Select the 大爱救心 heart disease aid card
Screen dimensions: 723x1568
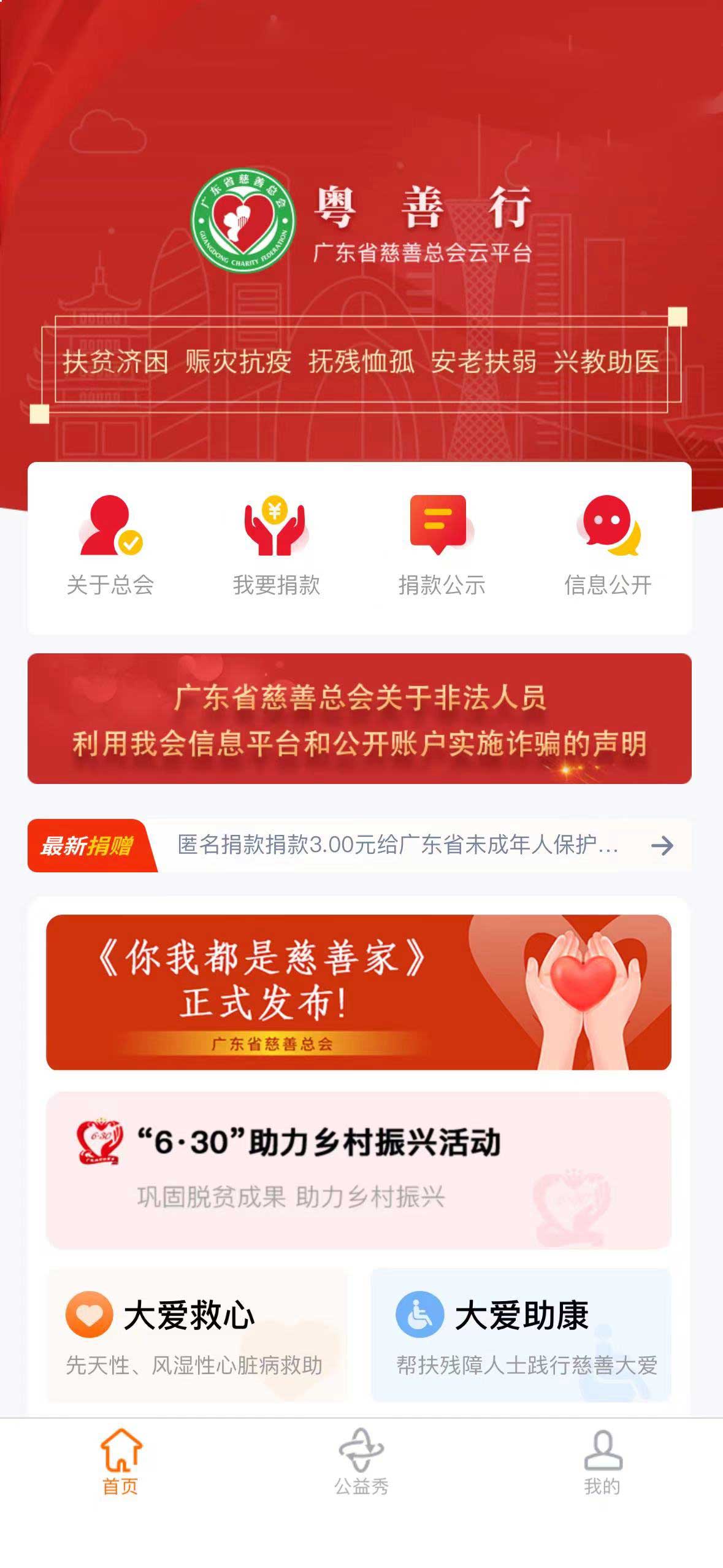click(x=197, y=1335)
